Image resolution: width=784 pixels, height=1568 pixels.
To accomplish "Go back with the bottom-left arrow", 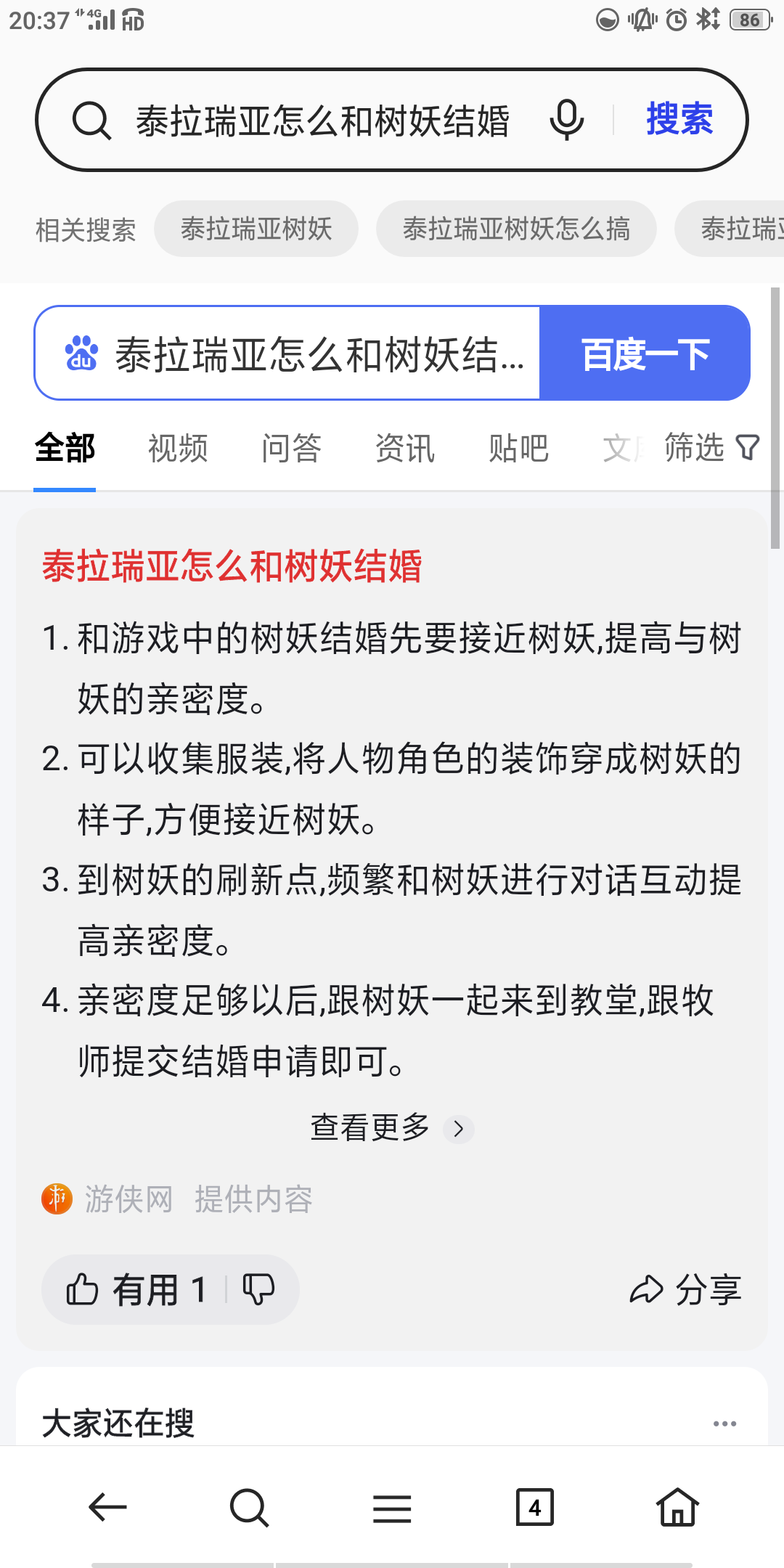I will coord(107,1508).
